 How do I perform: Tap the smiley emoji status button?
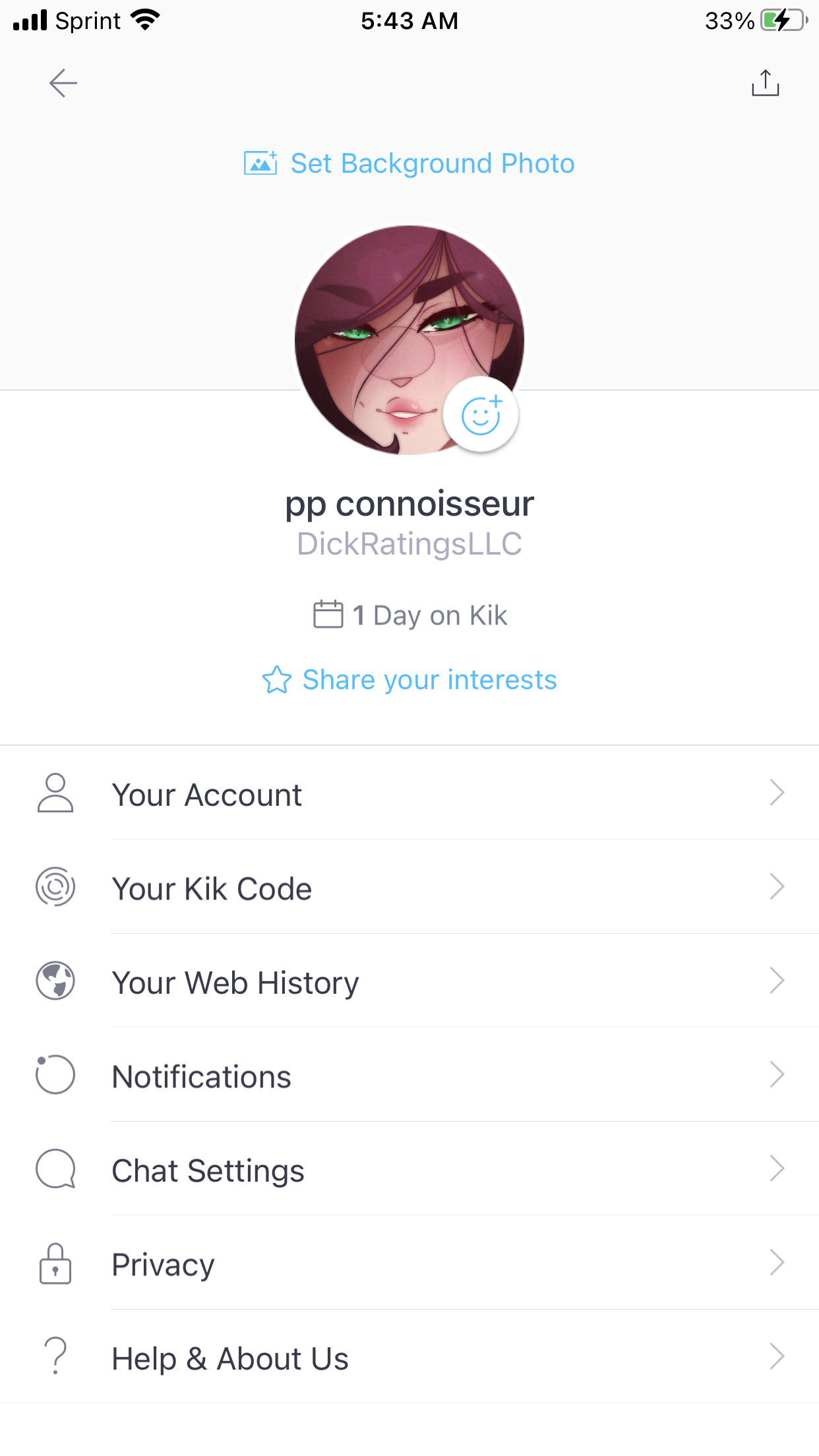point(481,415)
